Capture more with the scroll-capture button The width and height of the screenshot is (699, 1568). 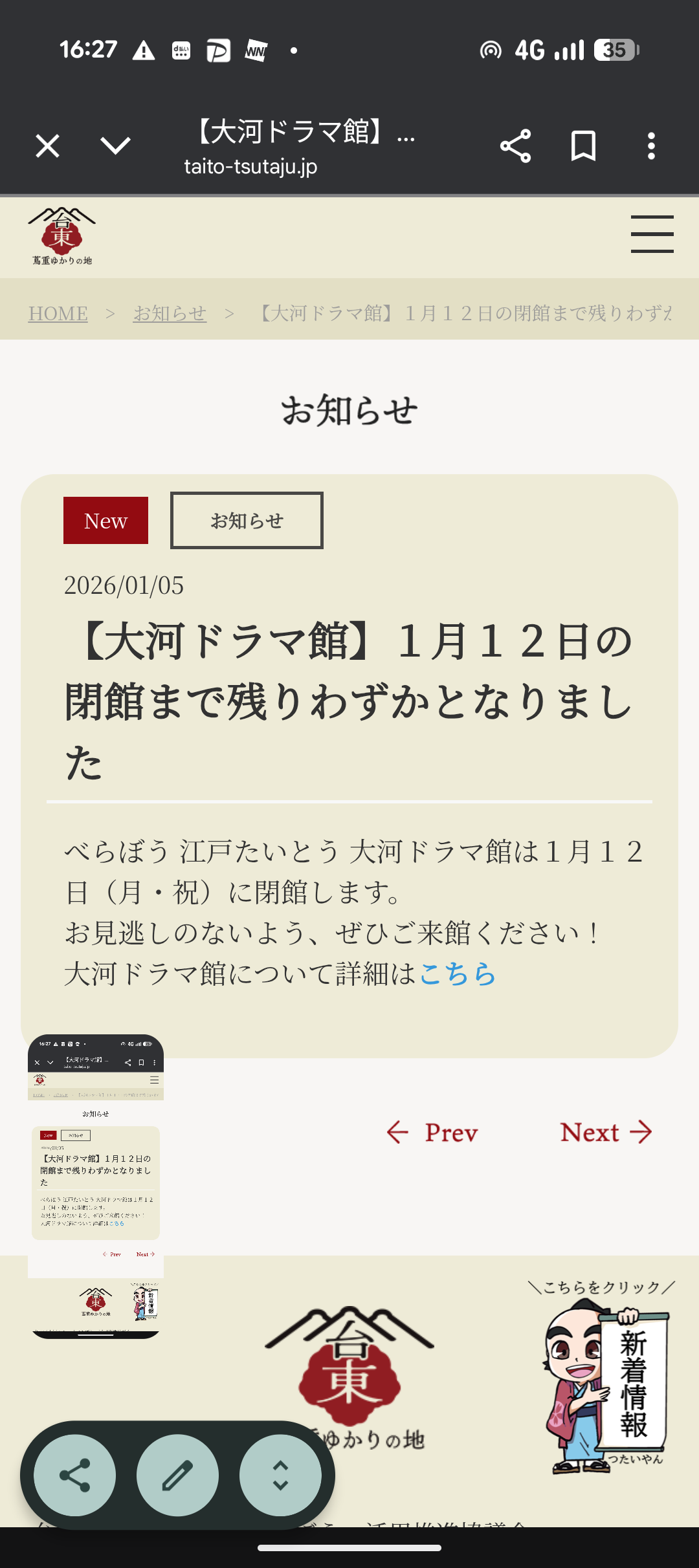(x=280, y=1475)
